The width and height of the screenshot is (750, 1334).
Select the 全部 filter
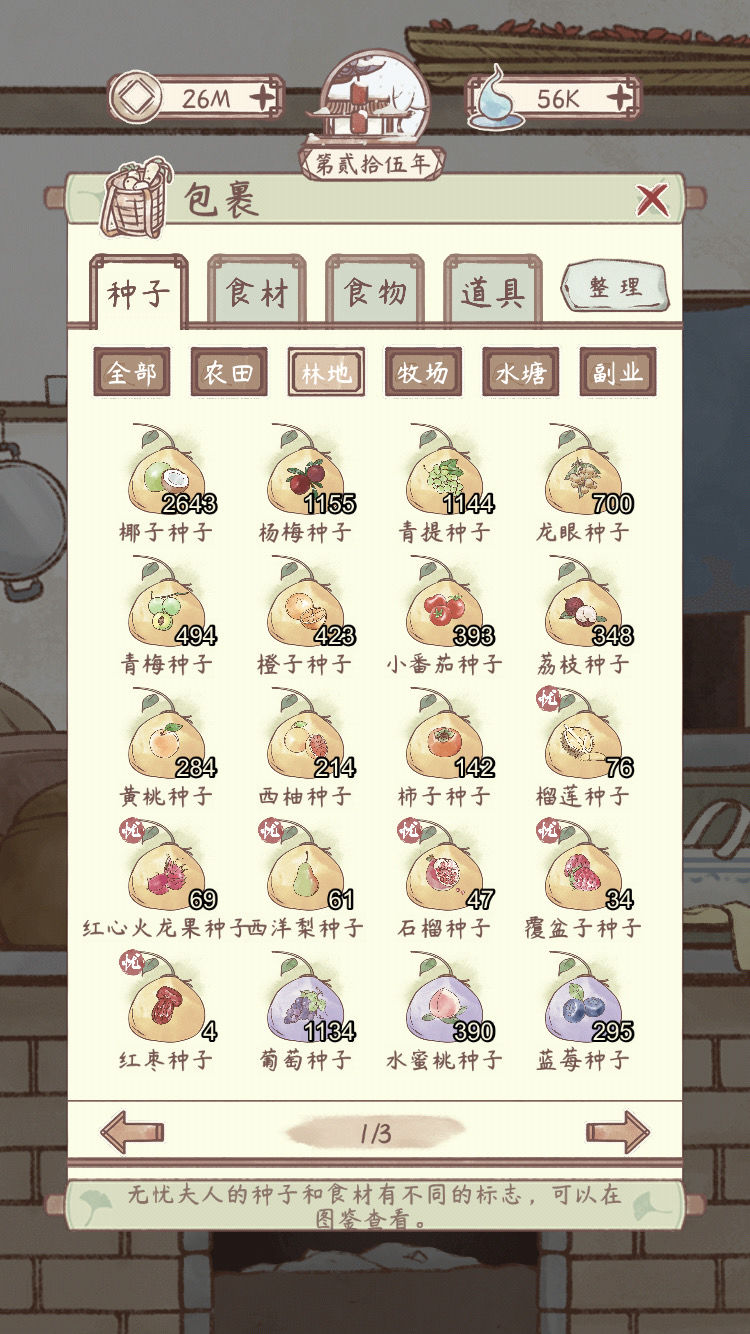tap(132, 373)
